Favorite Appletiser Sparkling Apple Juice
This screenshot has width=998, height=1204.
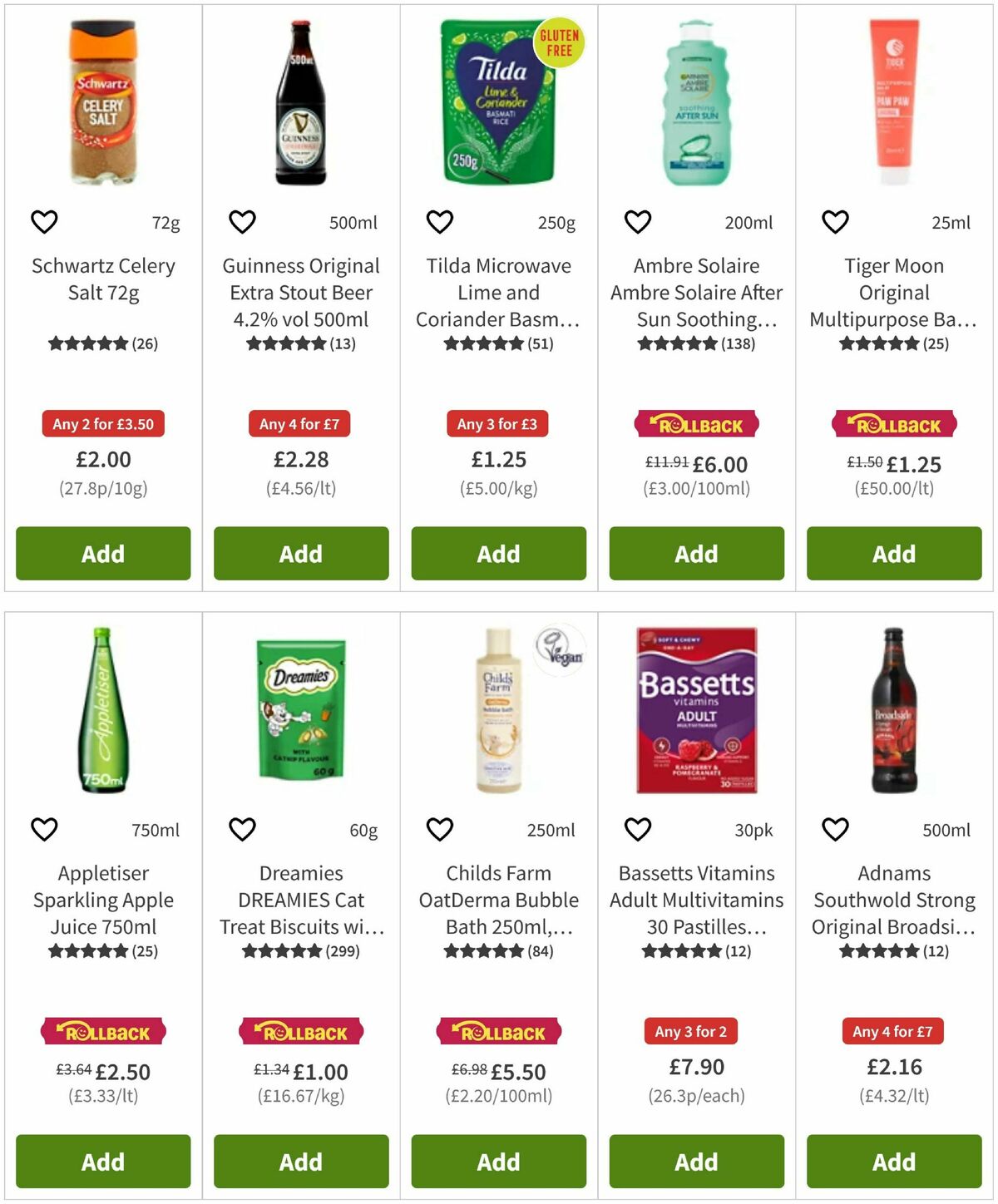(x=44, y=829)
